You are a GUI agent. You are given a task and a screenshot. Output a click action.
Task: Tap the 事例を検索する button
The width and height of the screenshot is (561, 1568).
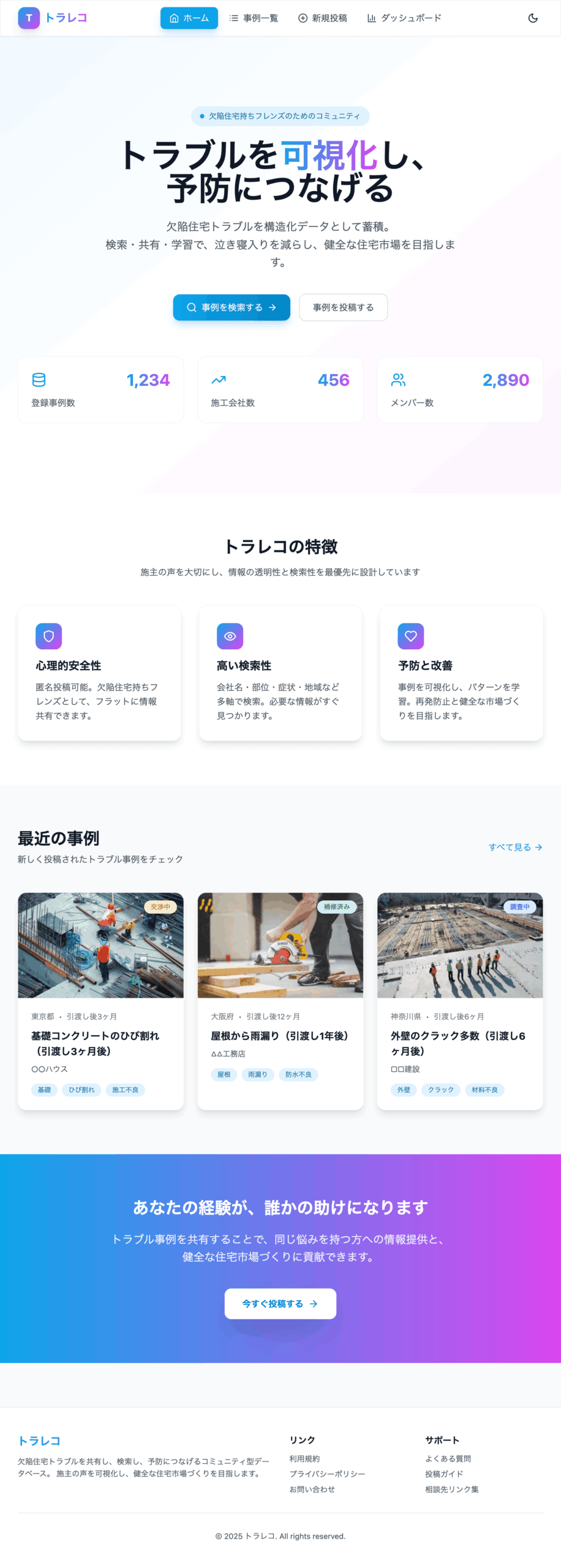point(231,307)
